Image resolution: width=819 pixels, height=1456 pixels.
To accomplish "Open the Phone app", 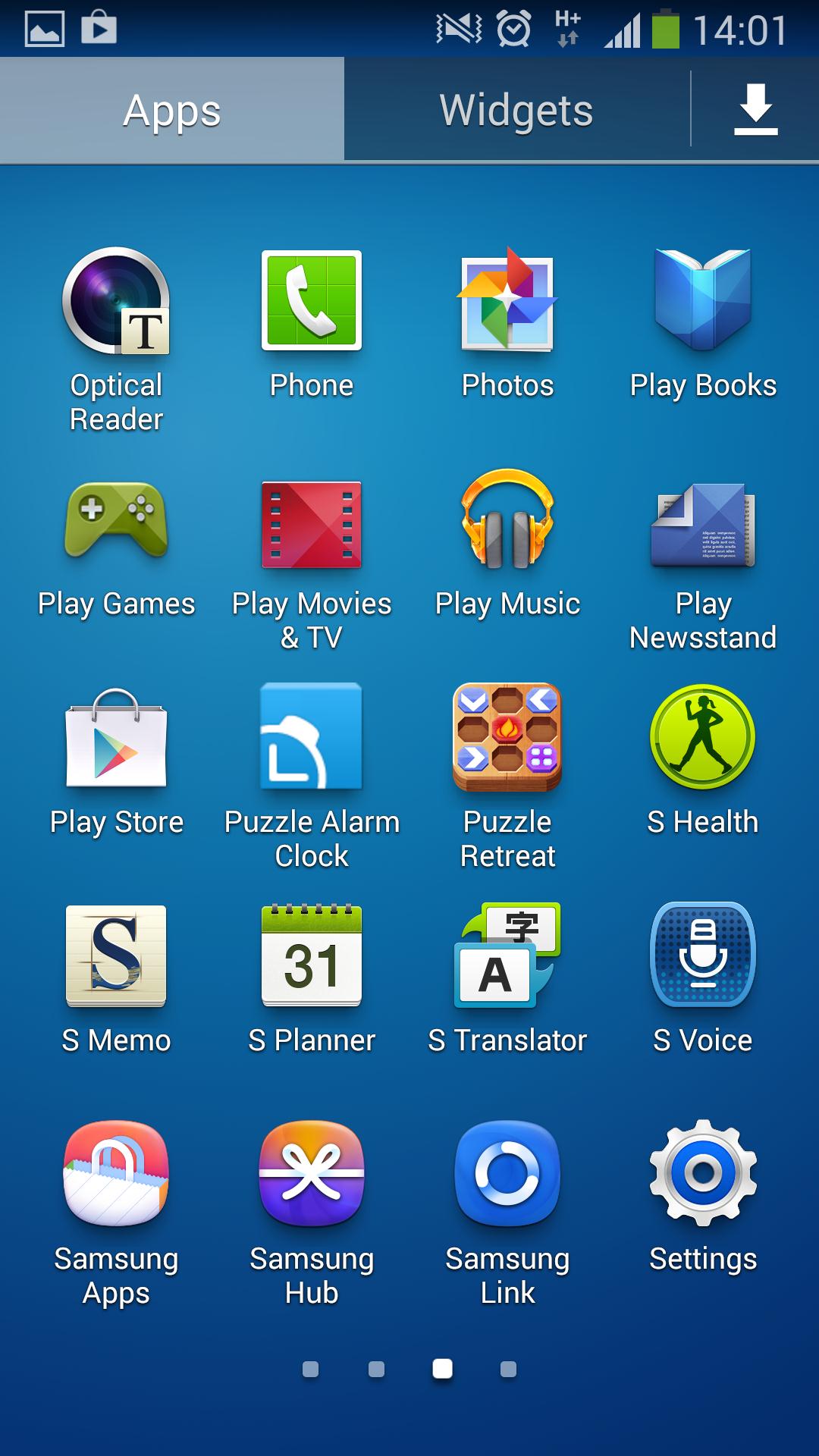I will point(312,302).
